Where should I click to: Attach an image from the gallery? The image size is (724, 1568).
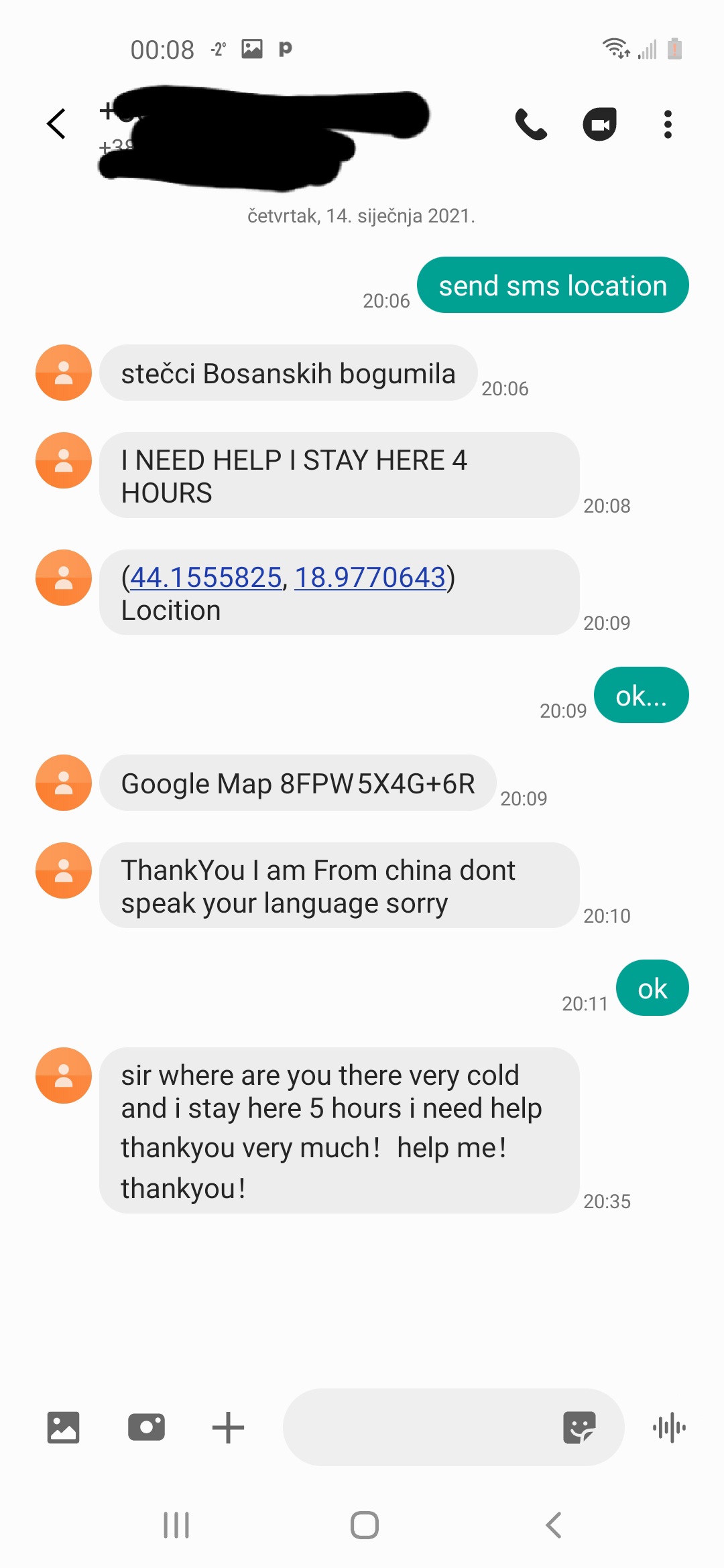tap(64, 1427)
